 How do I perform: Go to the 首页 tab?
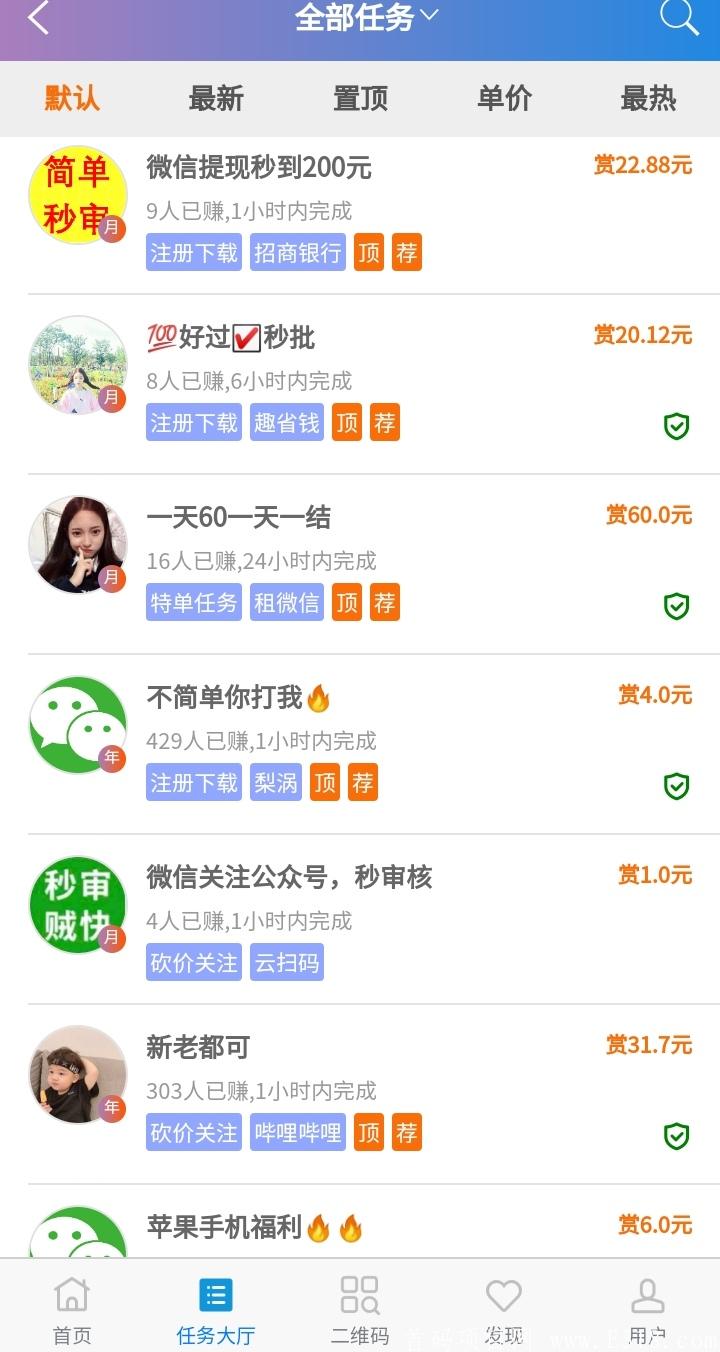coord(72,1309)
